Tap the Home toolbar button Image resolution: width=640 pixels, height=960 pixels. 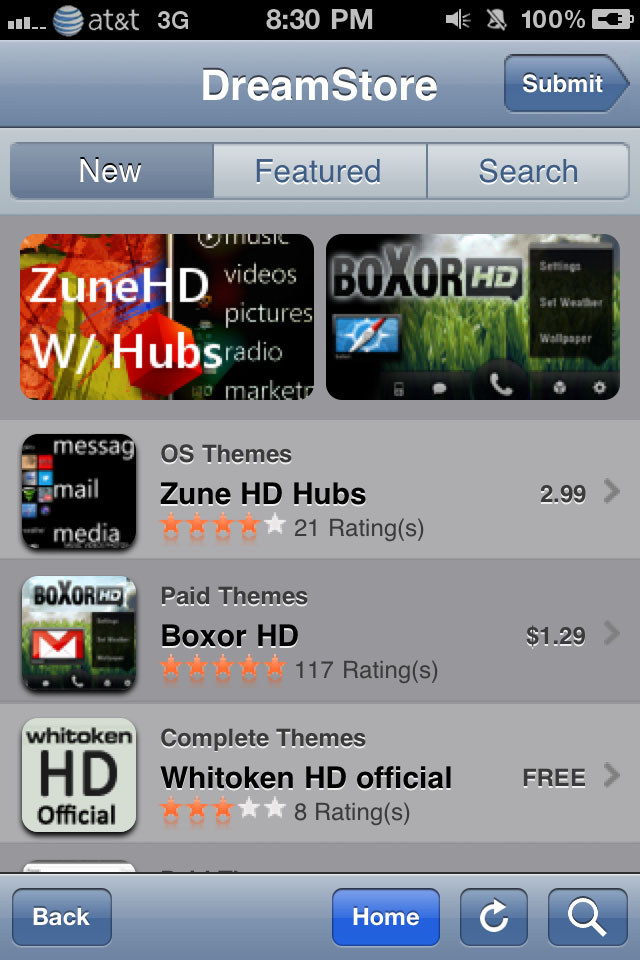[x=386, y=917]
